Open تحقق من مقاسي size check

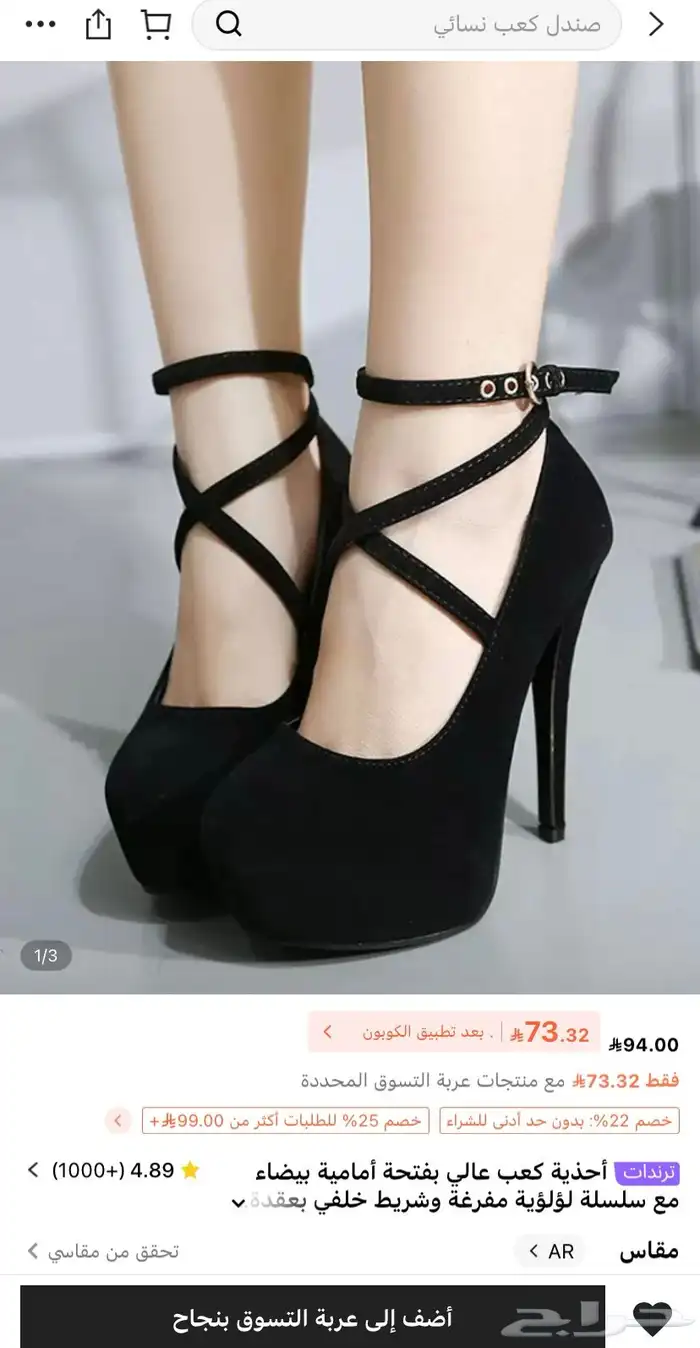point(103,1251)
